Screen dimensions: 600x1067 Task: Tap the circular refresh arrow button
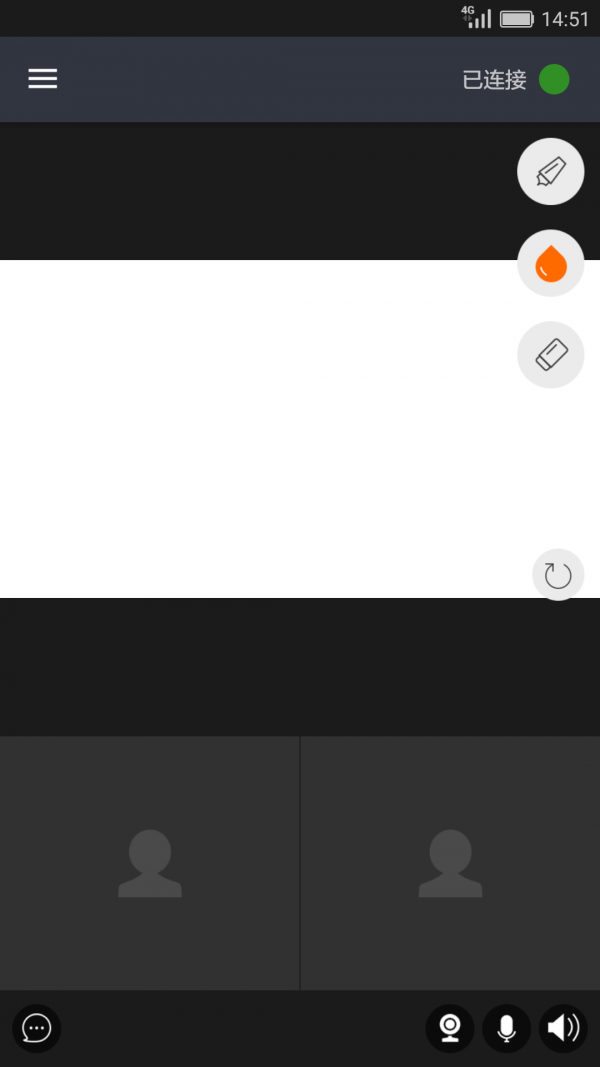[558, 575]
